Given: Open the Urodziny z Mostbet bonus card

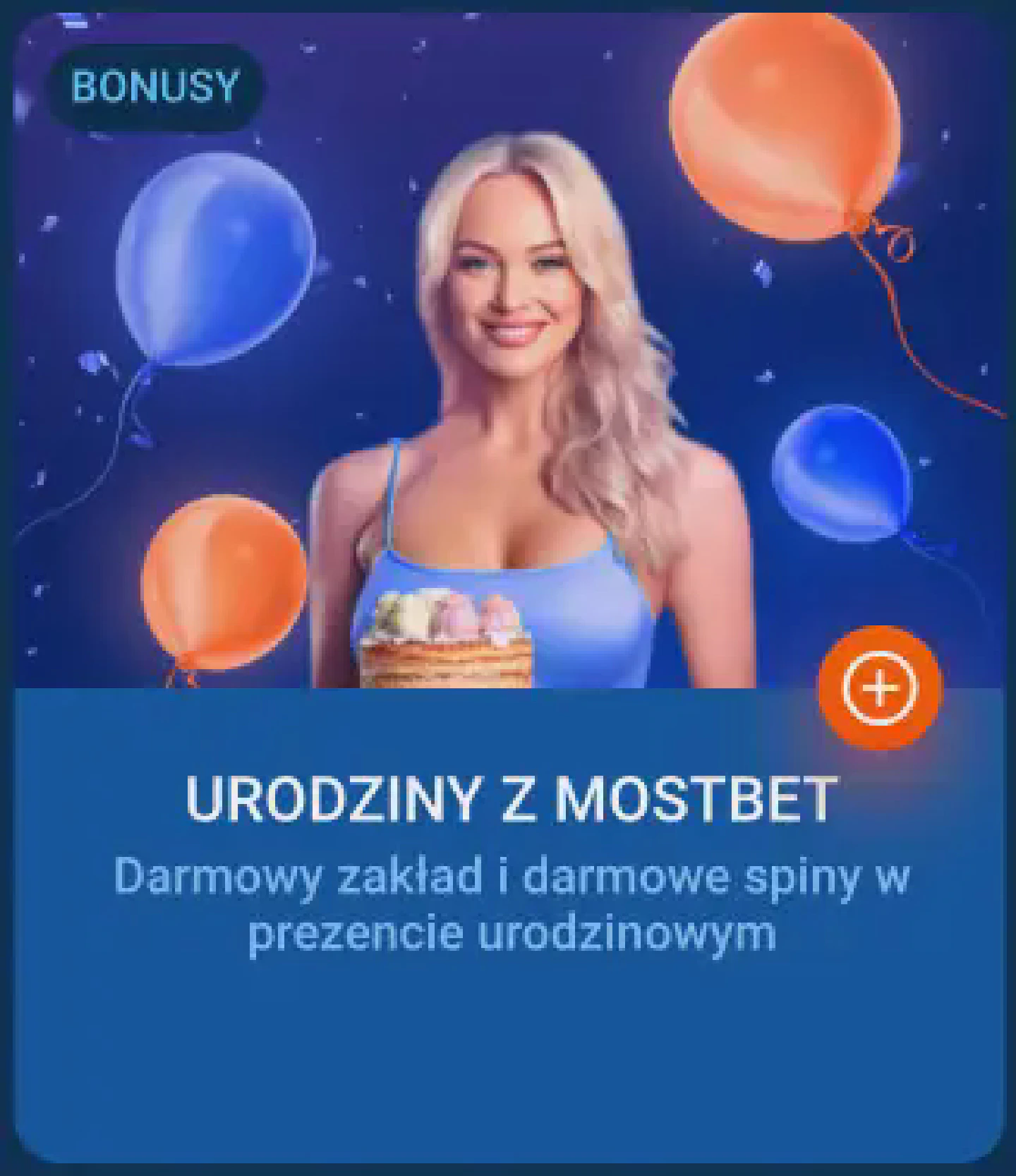Looking at the screenshot, I should click(x=511, y=798).
